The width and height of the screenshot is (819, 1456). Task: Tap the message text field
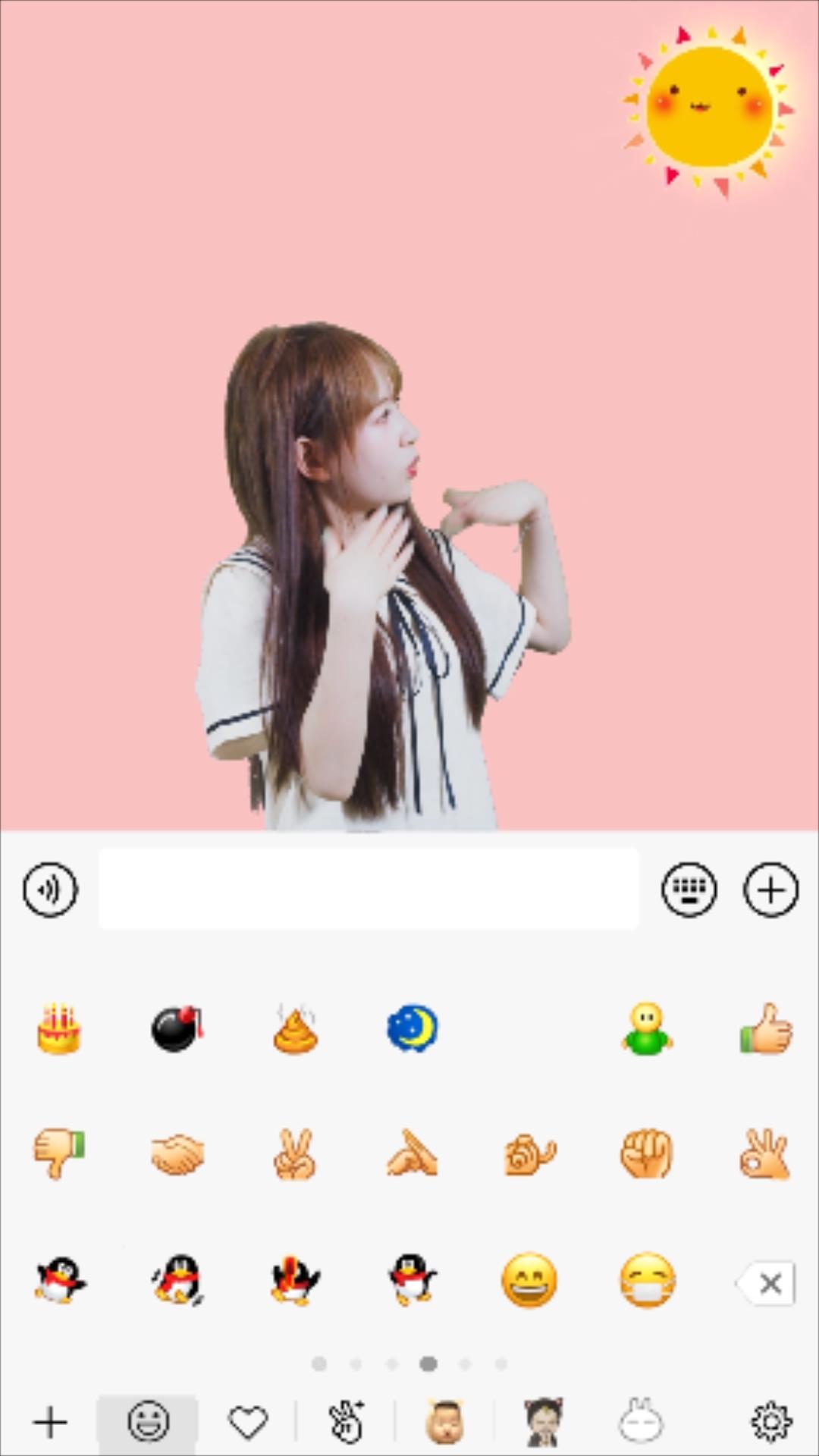point(369,890)
